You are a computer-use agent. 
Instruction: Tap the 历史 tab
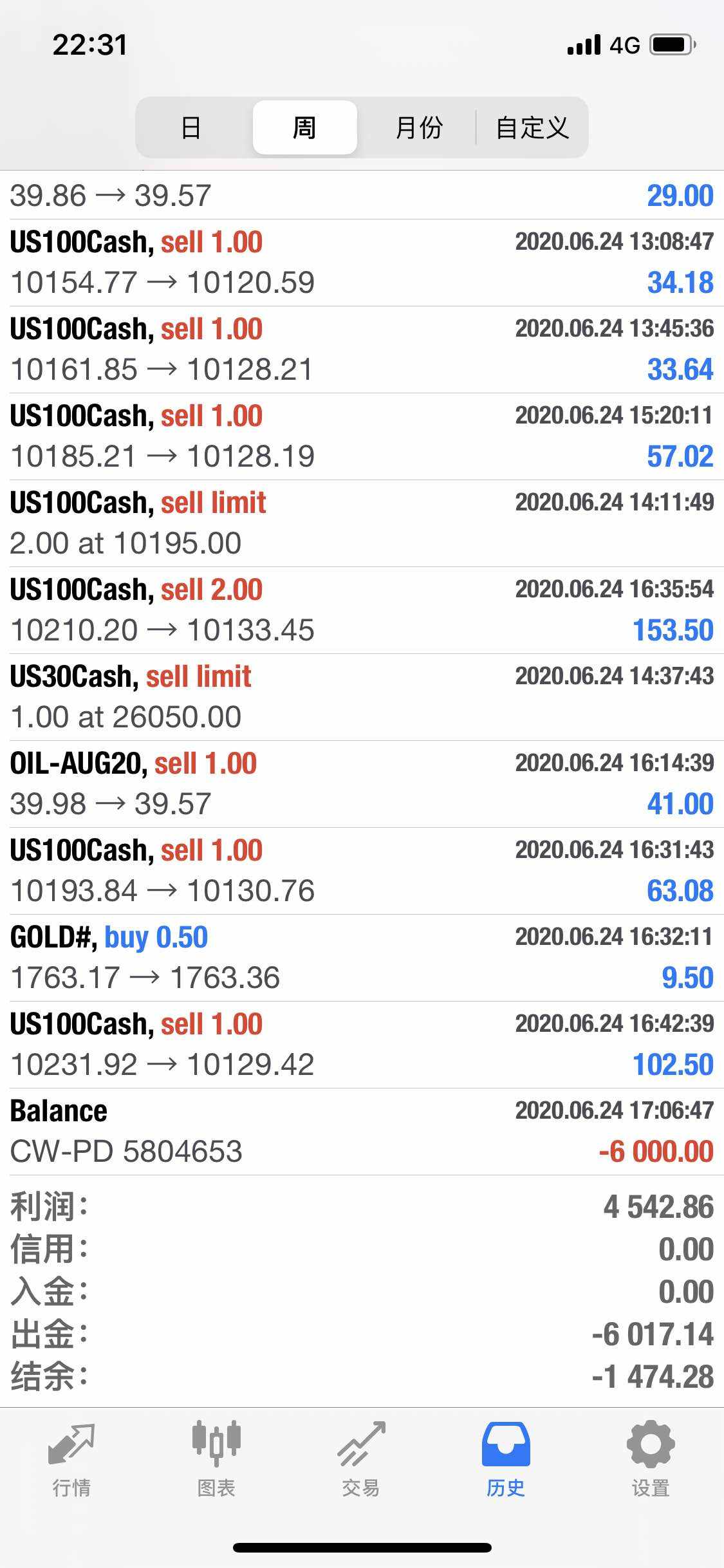(x=506, y=1461)
